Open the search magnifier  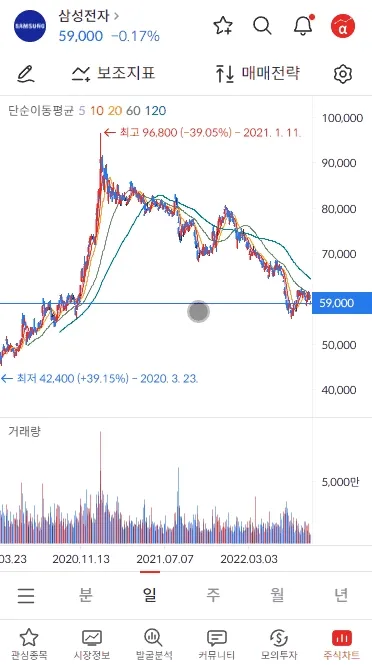263,26
